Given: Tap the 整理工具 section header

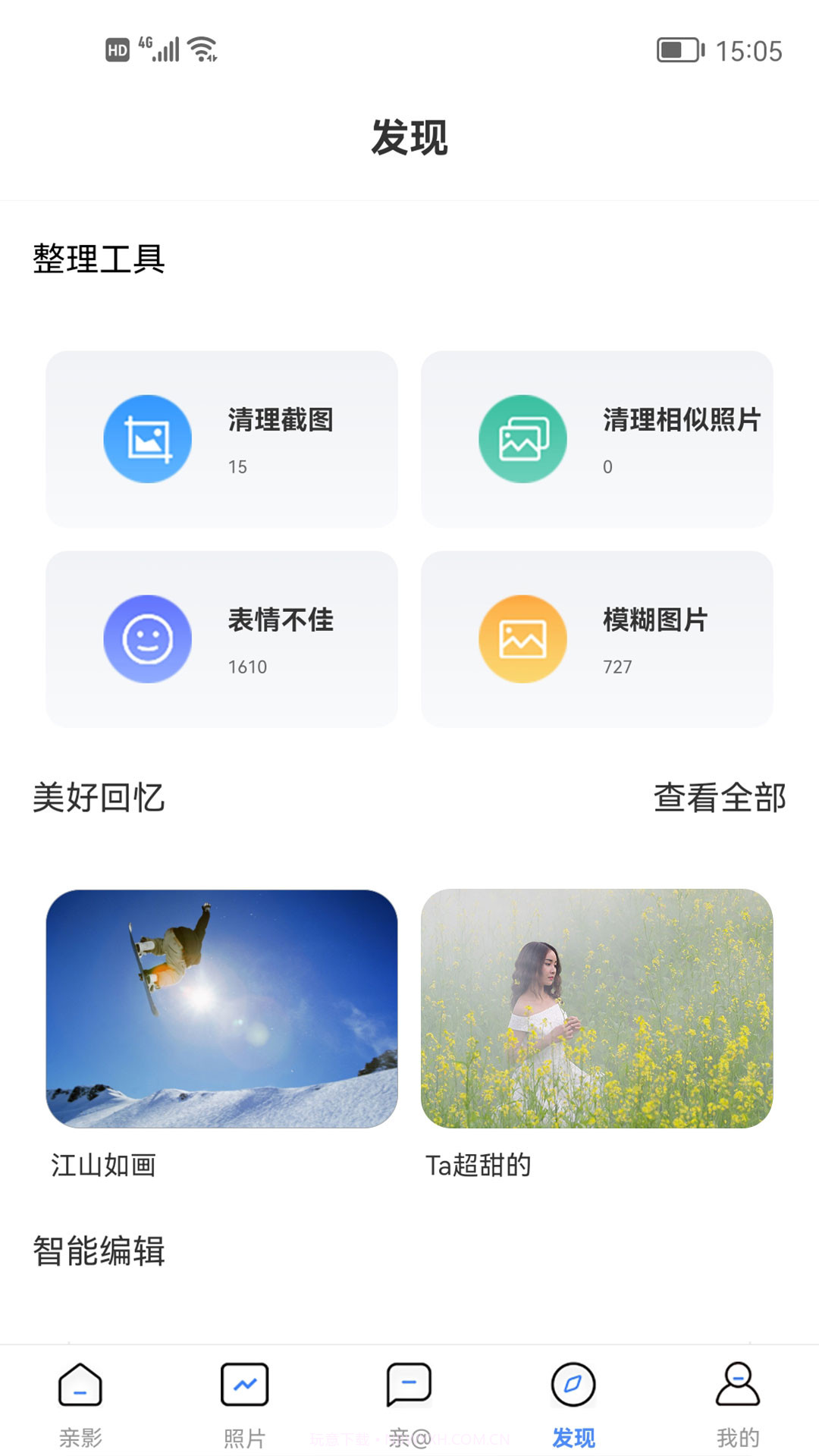Looking at the screenshot, I should click(98, 256).
